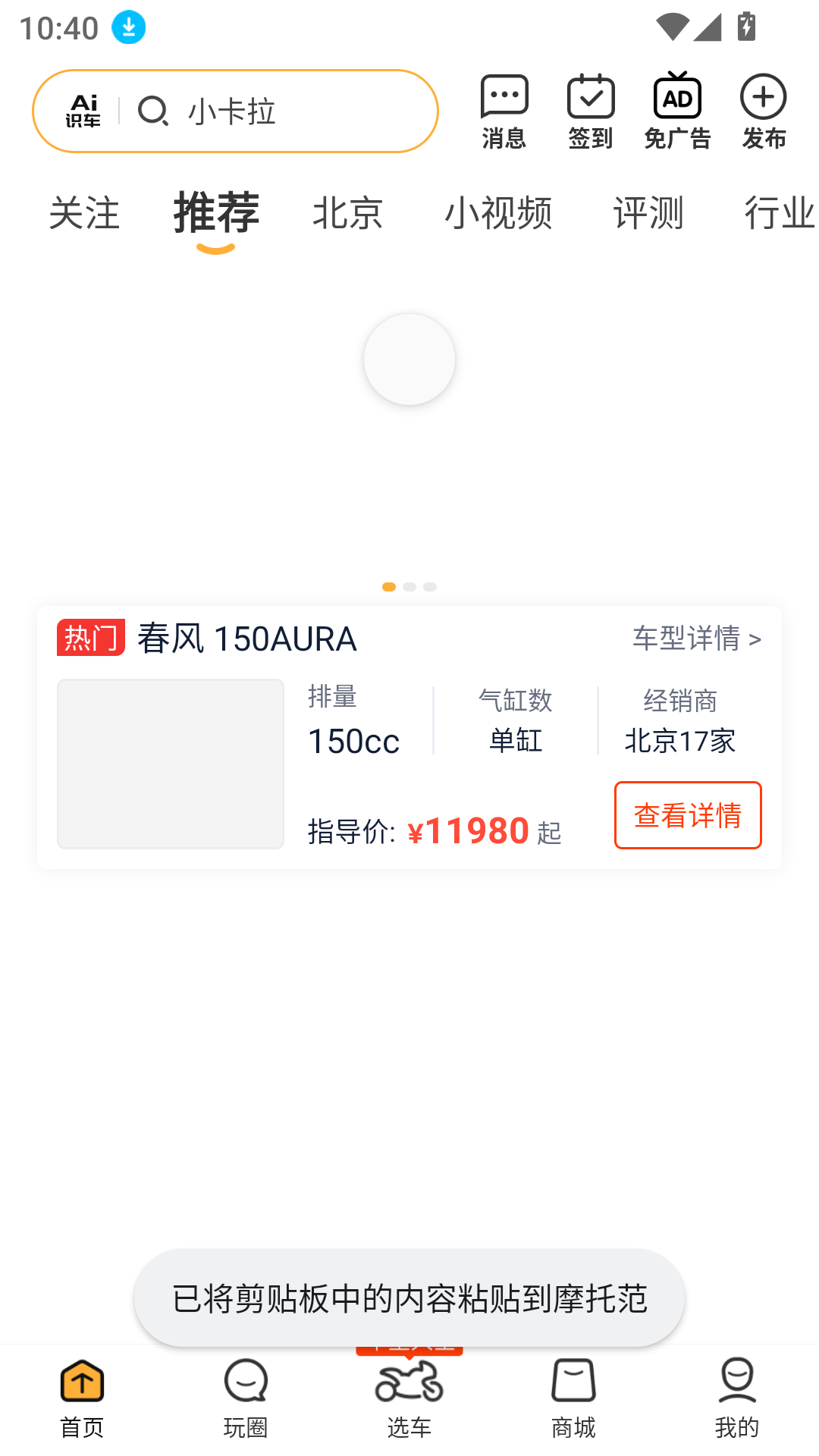Screen dimensions: 819x1456
Task: Tap the 查看详情 button
Action: click(688, 815)
